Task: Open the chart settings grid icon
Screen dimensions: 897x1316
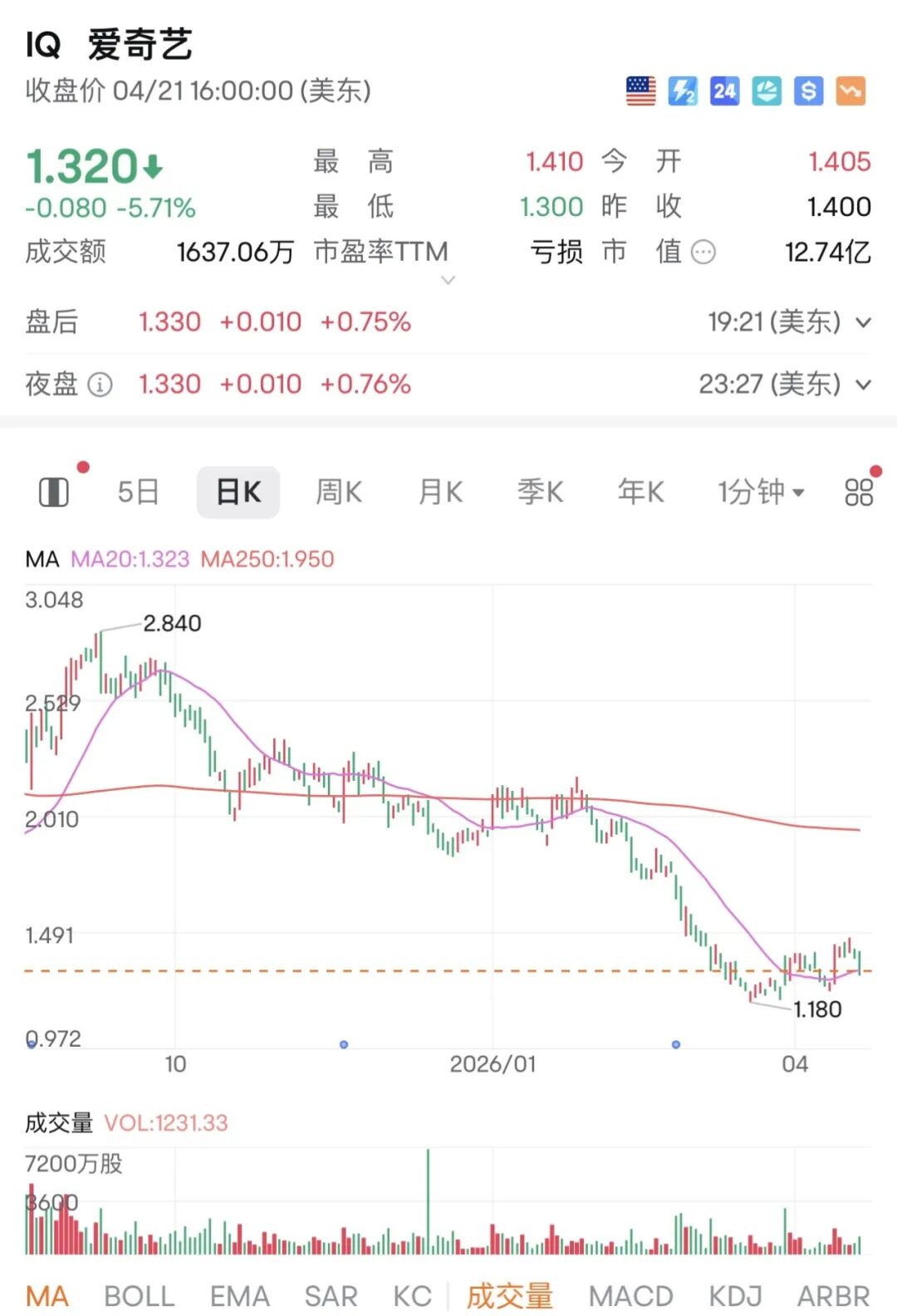Action: pos(859,492)
